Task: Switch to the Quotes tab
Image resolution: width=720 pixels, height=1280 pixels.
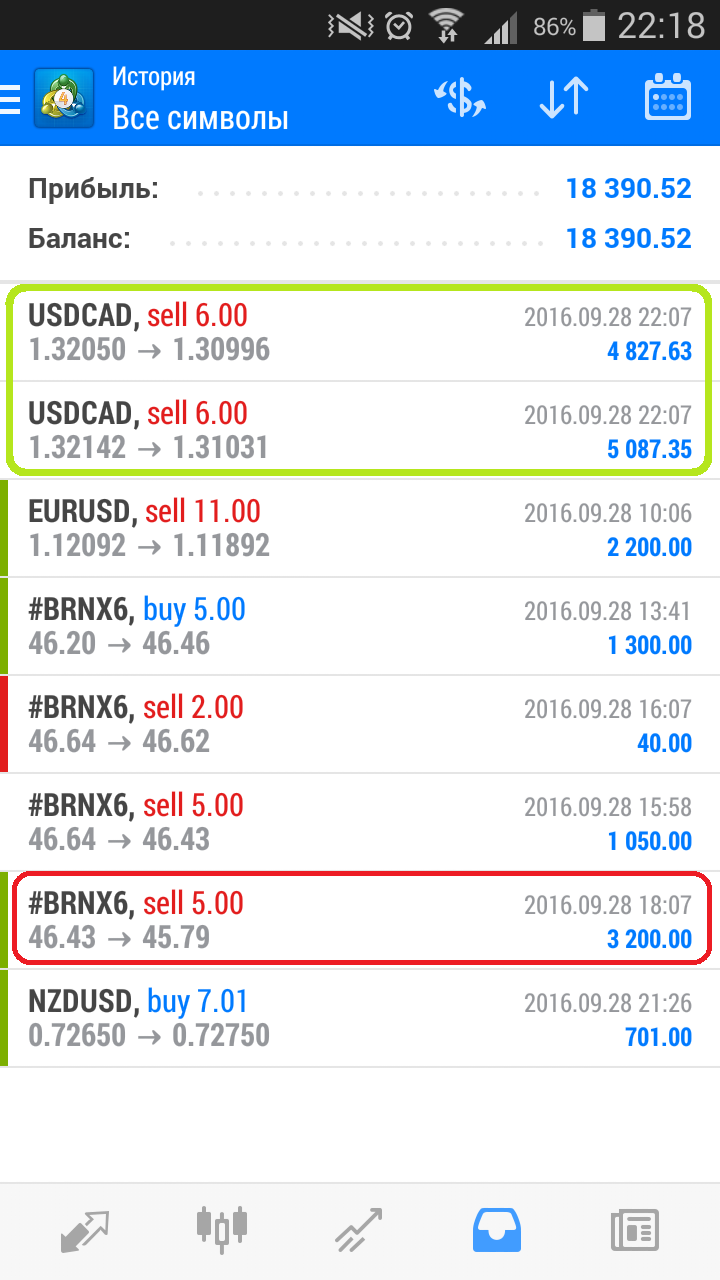Action: [84, 1230]
